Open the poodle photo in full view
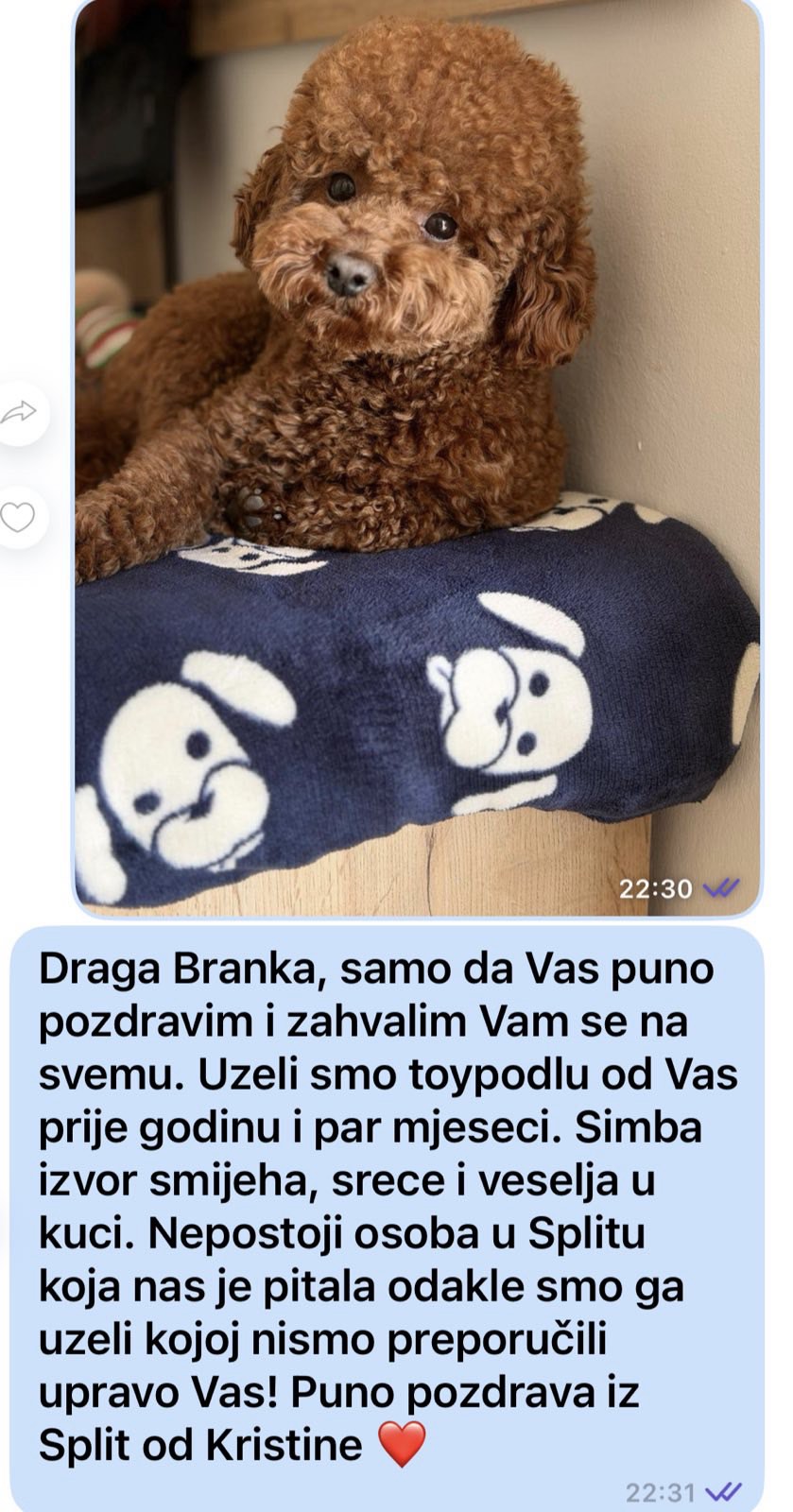Screen dimensions: 793x1512 click(x=416, y=454)
